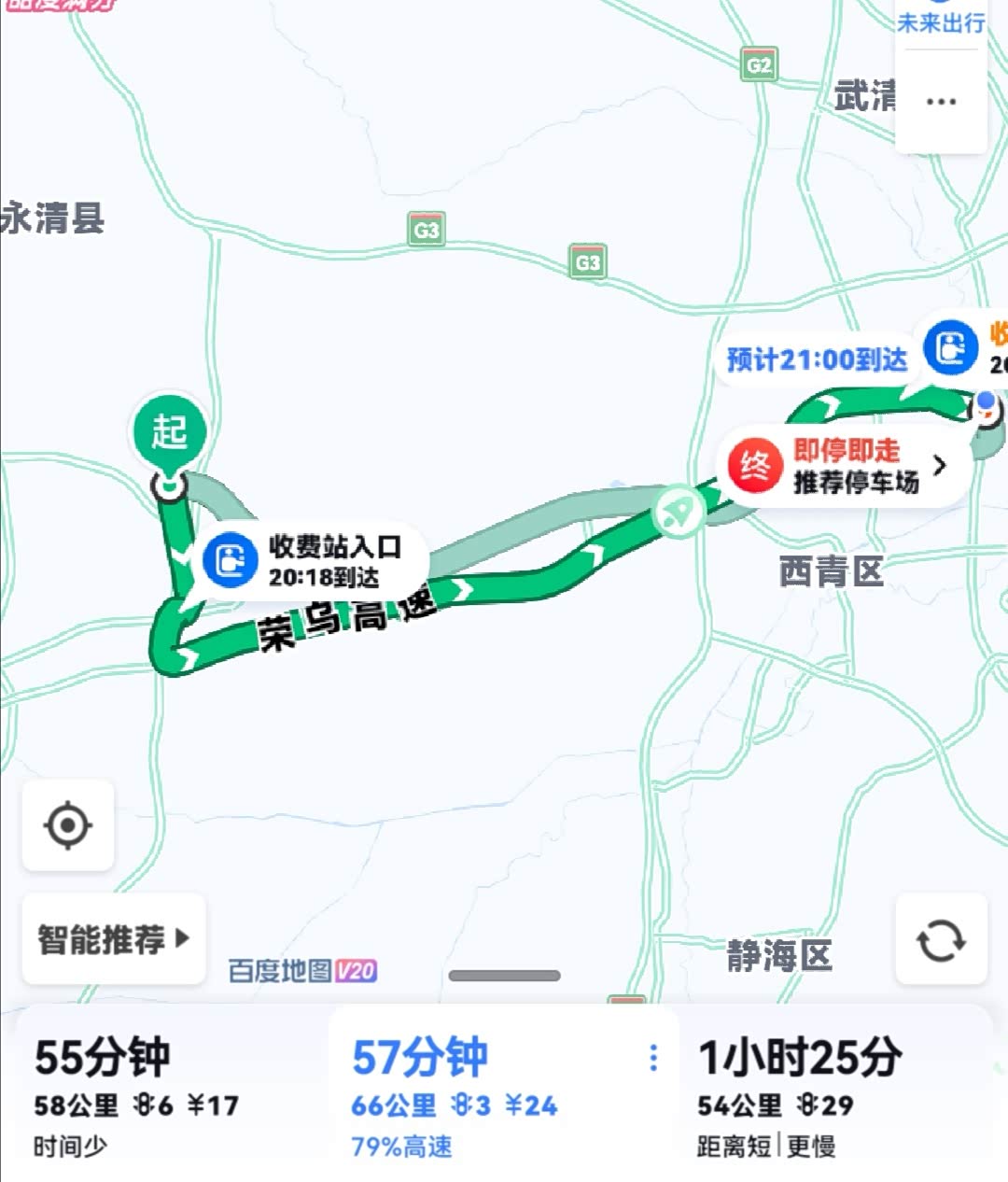Tap the 起 start point marker
Screen dimensions: 1008x1182
(169, 433)
